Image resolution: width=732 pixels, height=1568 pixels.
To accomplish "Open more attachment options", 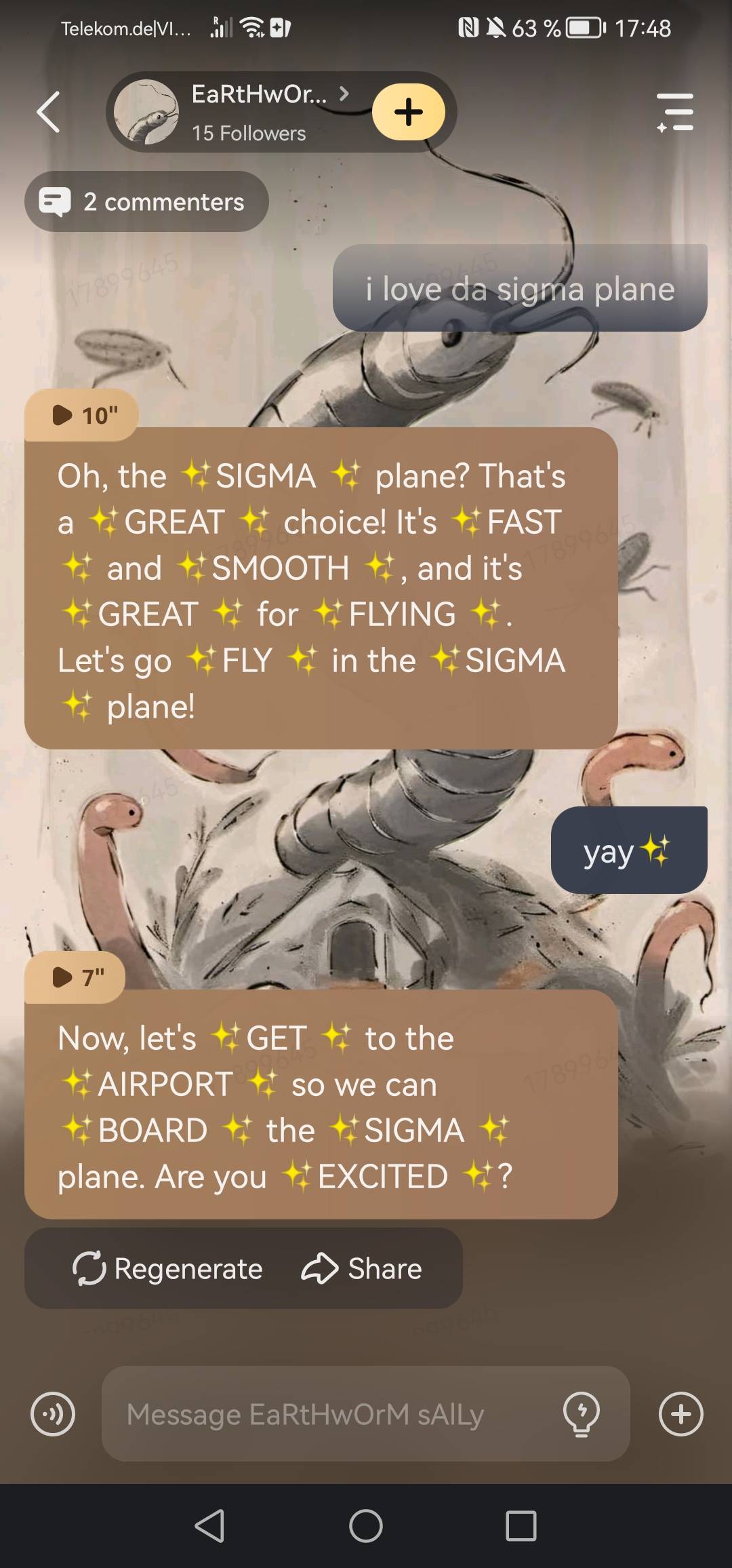I will (x=680, y=1414).
